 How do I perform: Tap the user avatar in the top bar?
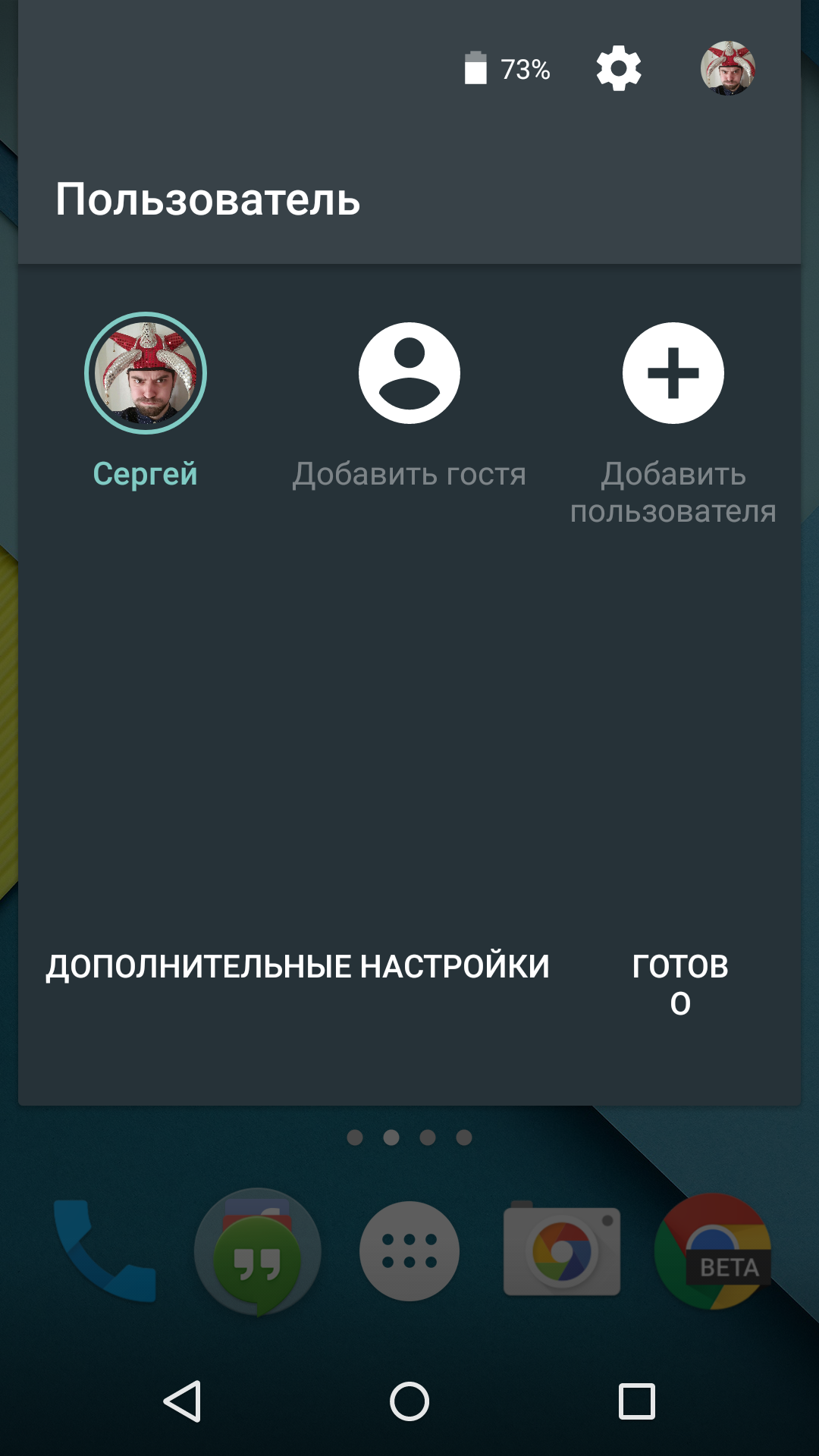[x=727, y=68]
